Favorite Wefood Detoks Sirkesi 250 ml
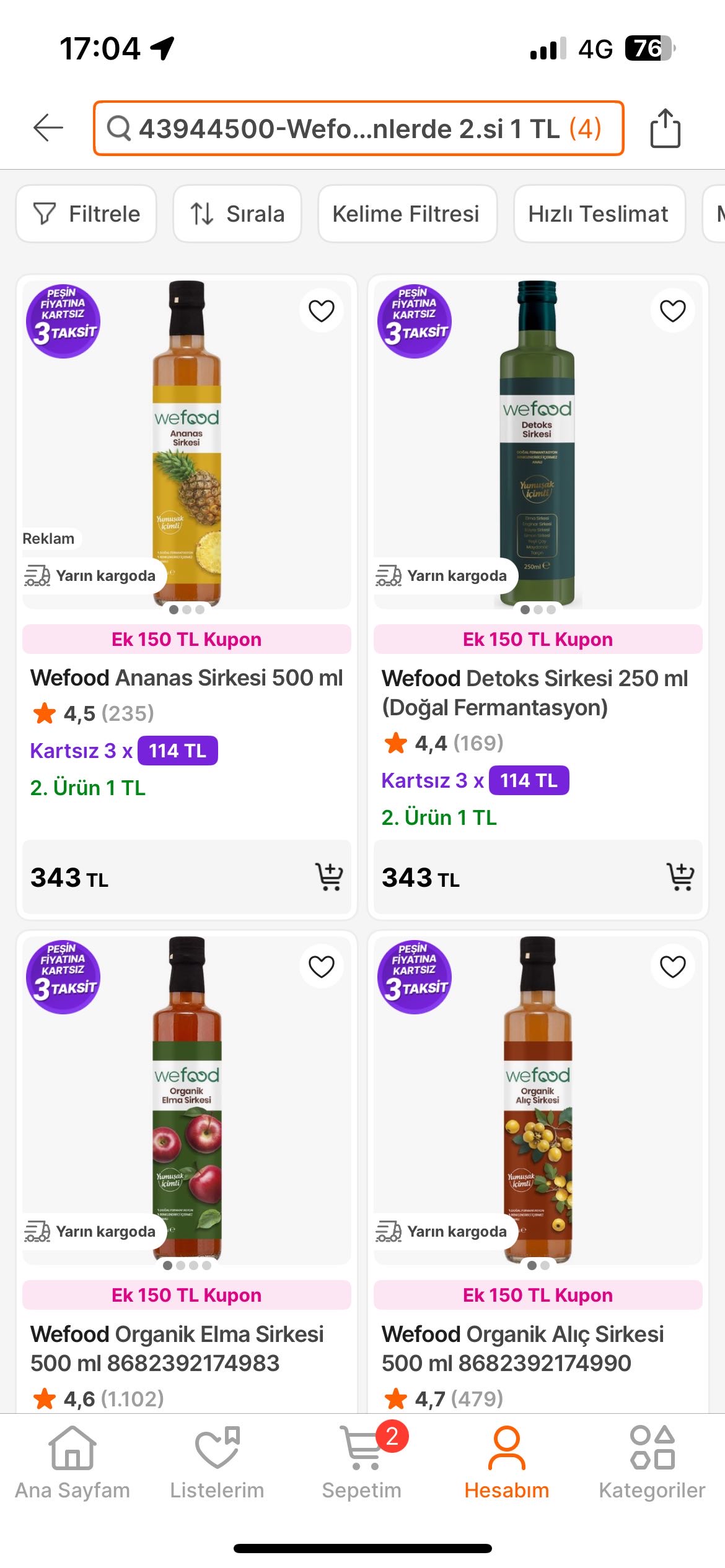The height and width of the screenshot is (1568, 725). click(672, 310)
